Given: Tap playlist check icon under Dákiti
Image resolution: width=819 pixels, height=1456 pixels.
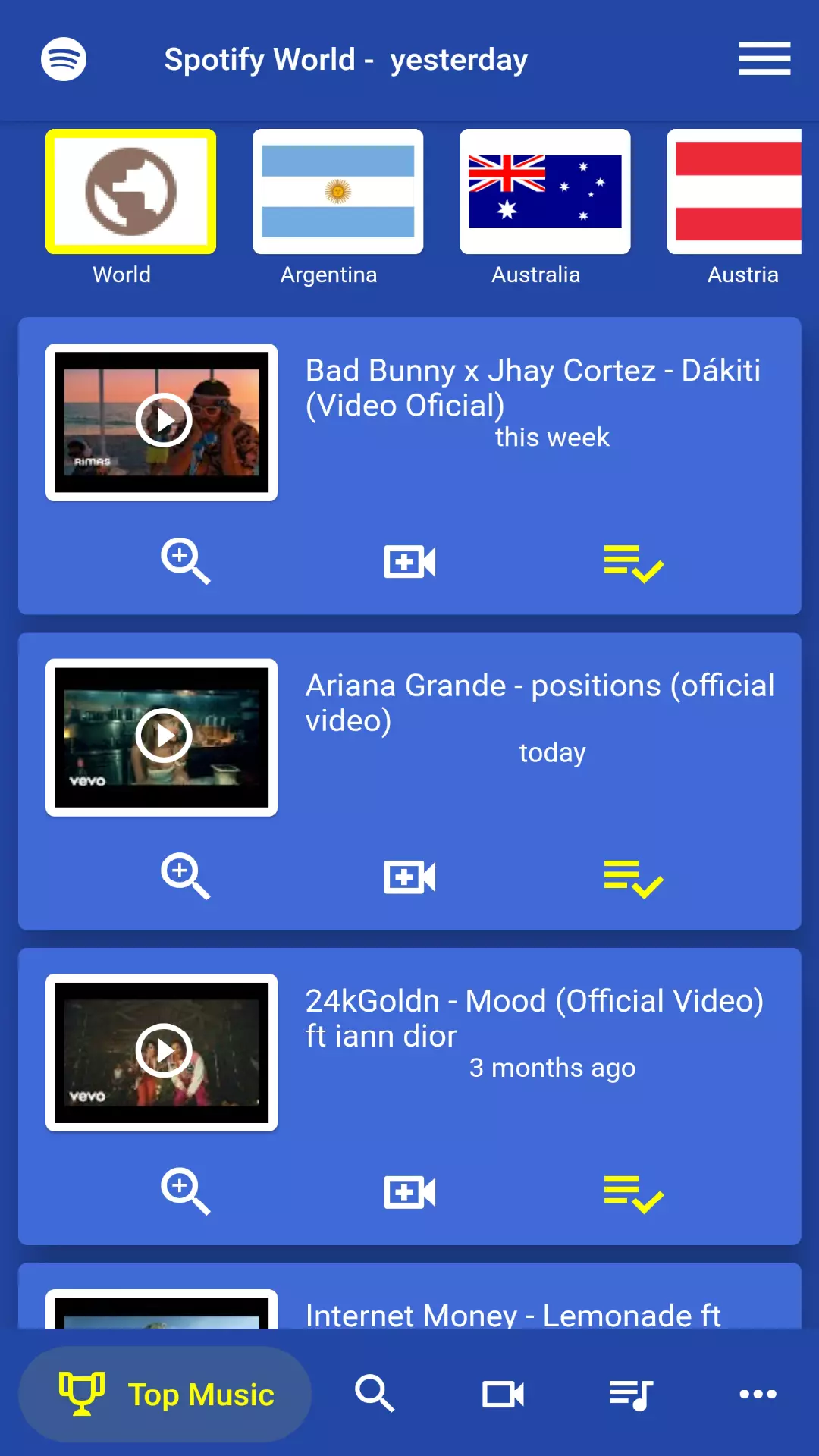Looking at the screenshot, I should (633, 563).
